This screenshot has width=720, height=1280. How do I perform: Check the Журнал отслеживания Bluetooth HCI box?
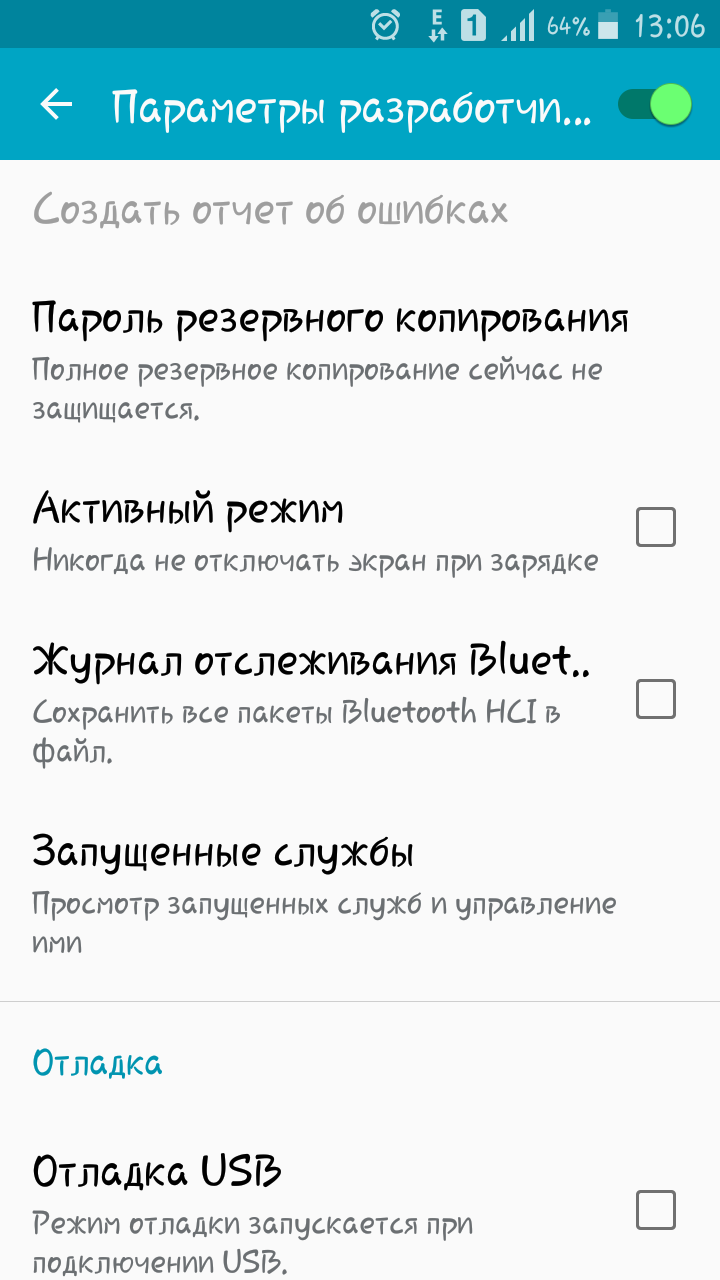click(x=656, y=699)
